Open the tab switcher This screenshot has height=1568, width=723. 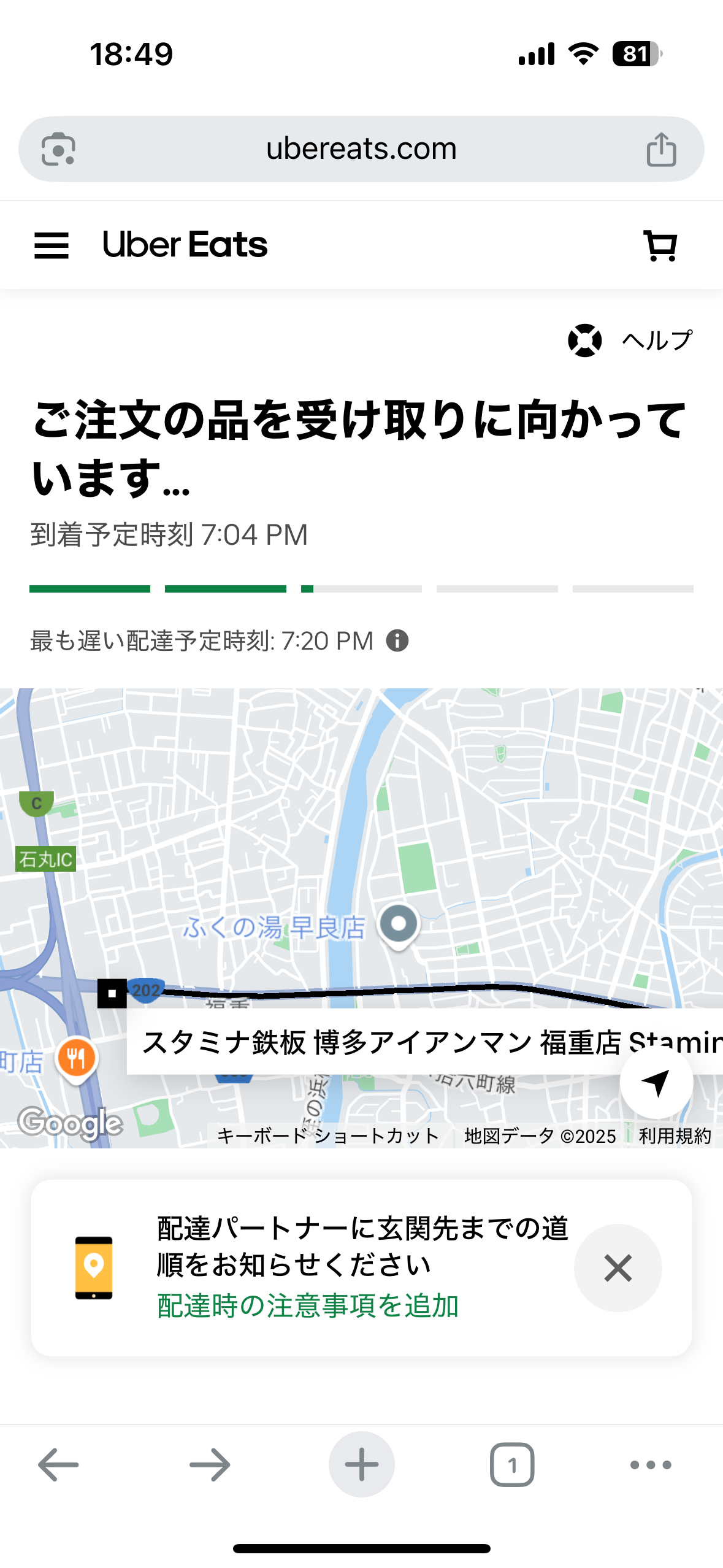point(512,1464)
